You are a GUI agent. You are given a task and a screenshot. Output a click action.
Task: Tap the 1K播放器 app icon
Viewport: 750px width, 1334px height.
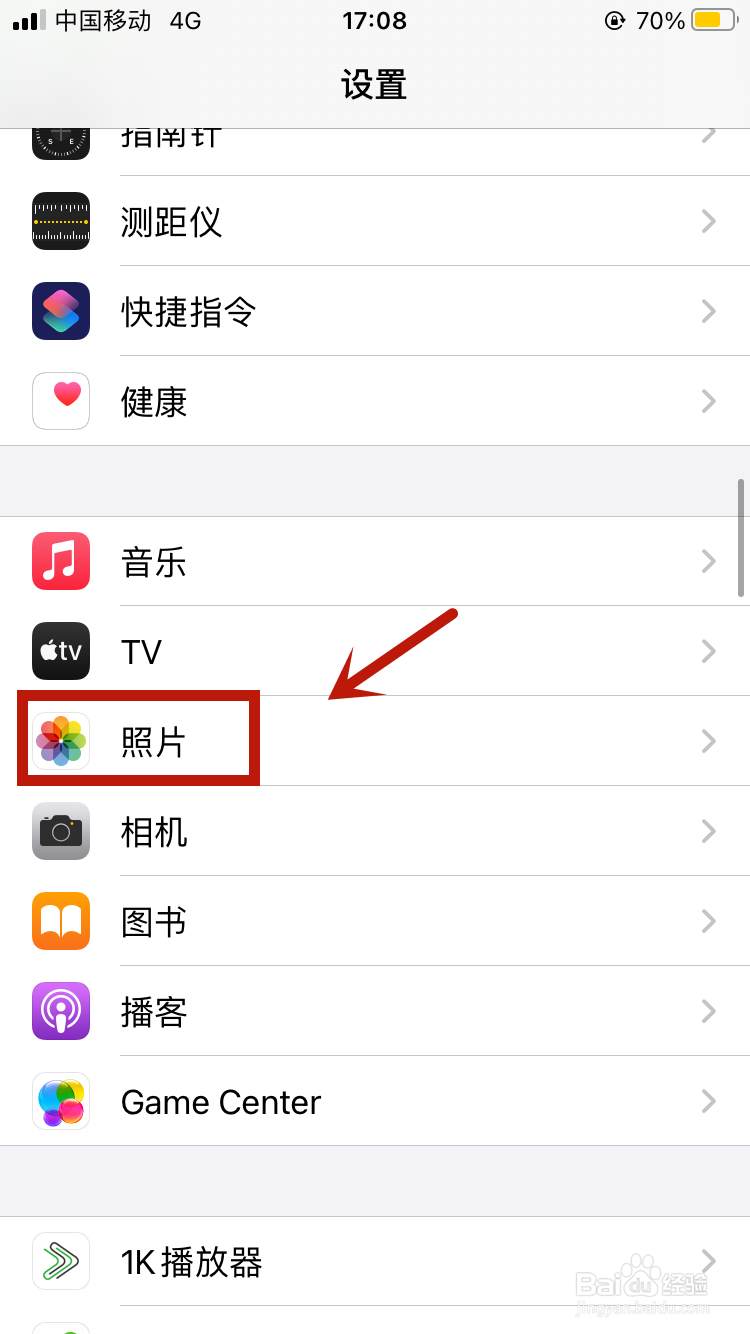tap(60, 1261)
